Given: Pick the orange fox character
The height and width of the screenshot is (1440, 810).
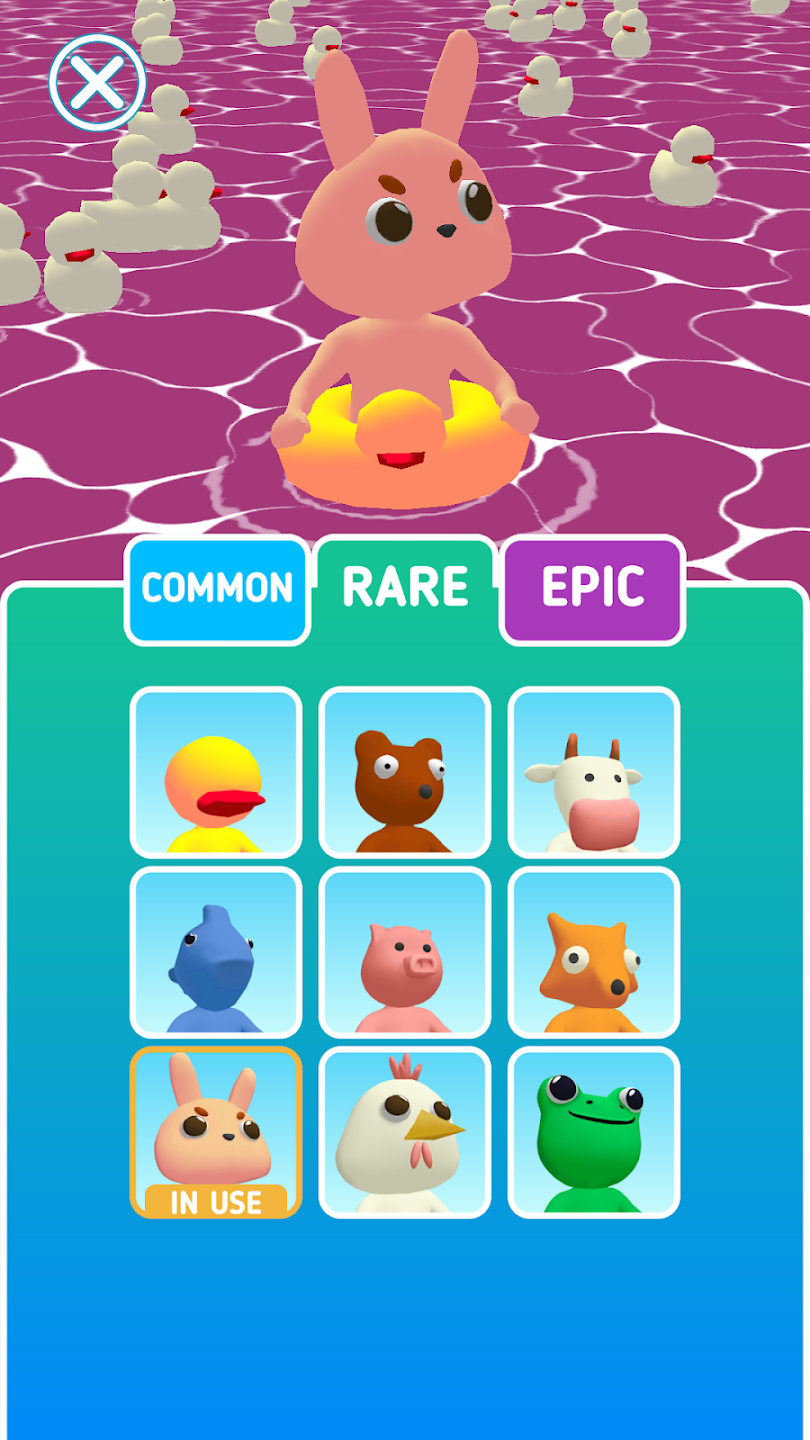Looking at the screenshot, I should coord(594,952).
